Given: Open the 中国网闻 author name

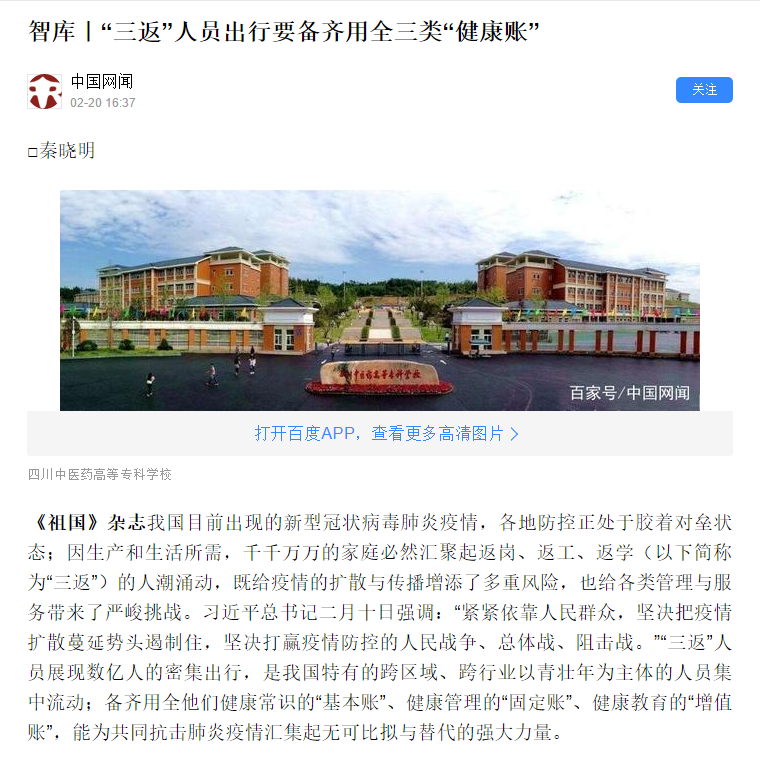Looking at the screenshot, I should 102,81.
